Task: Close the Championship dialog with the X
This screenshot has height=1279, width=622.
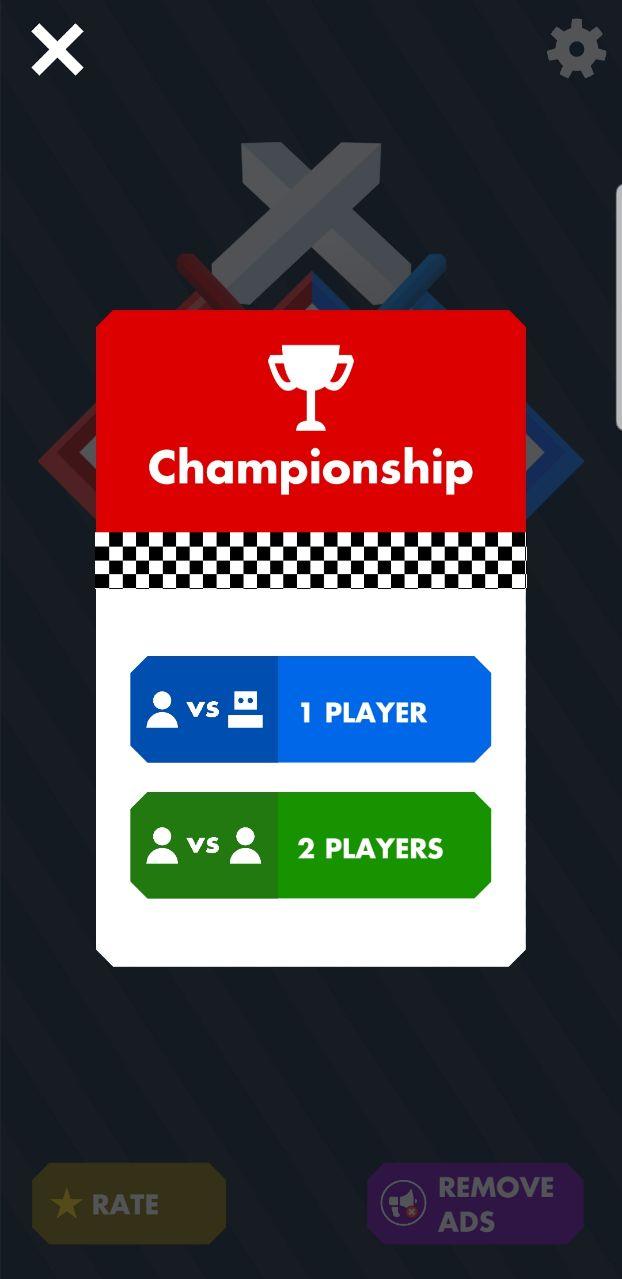Action: pos(57,50)
